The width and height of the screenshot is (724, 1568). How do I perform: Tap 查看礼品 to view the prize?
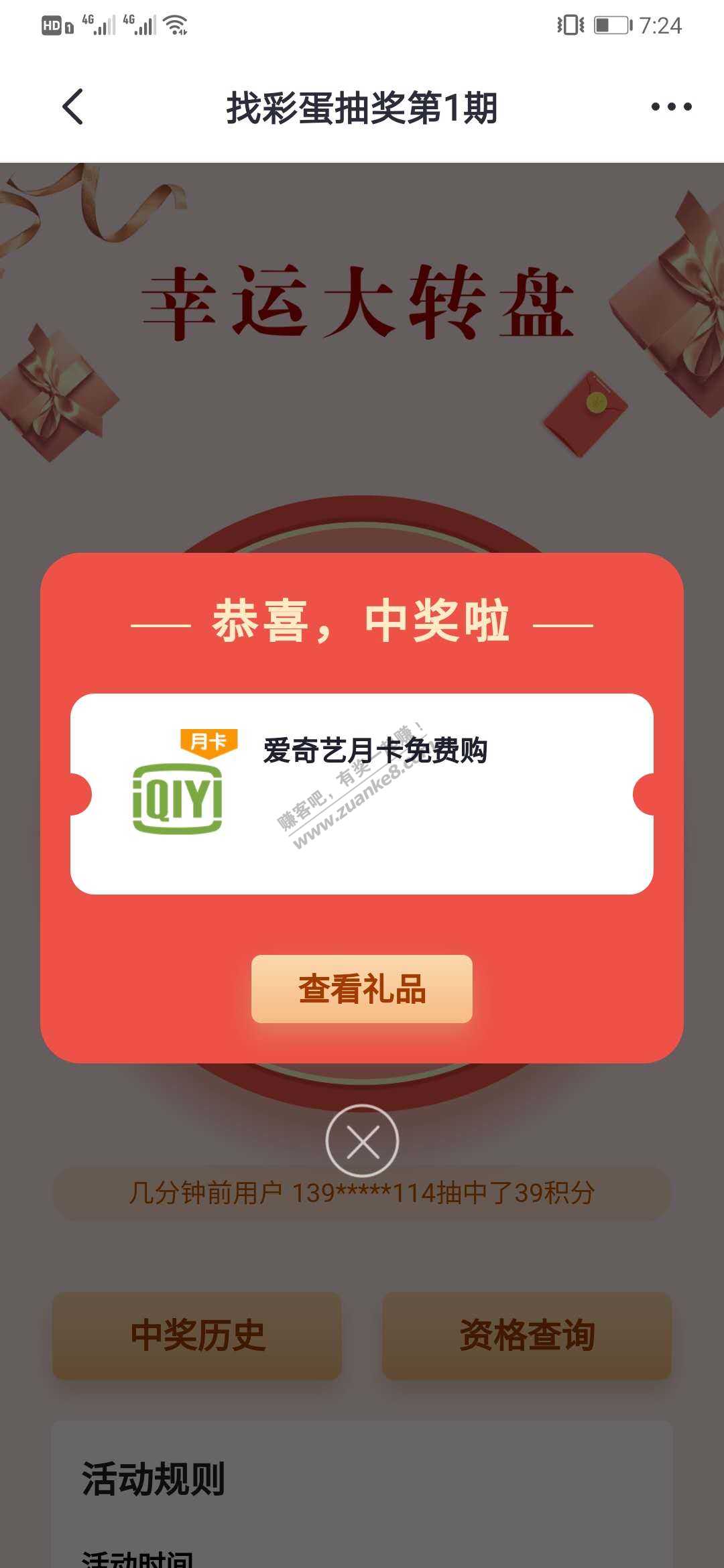point(362,988)
